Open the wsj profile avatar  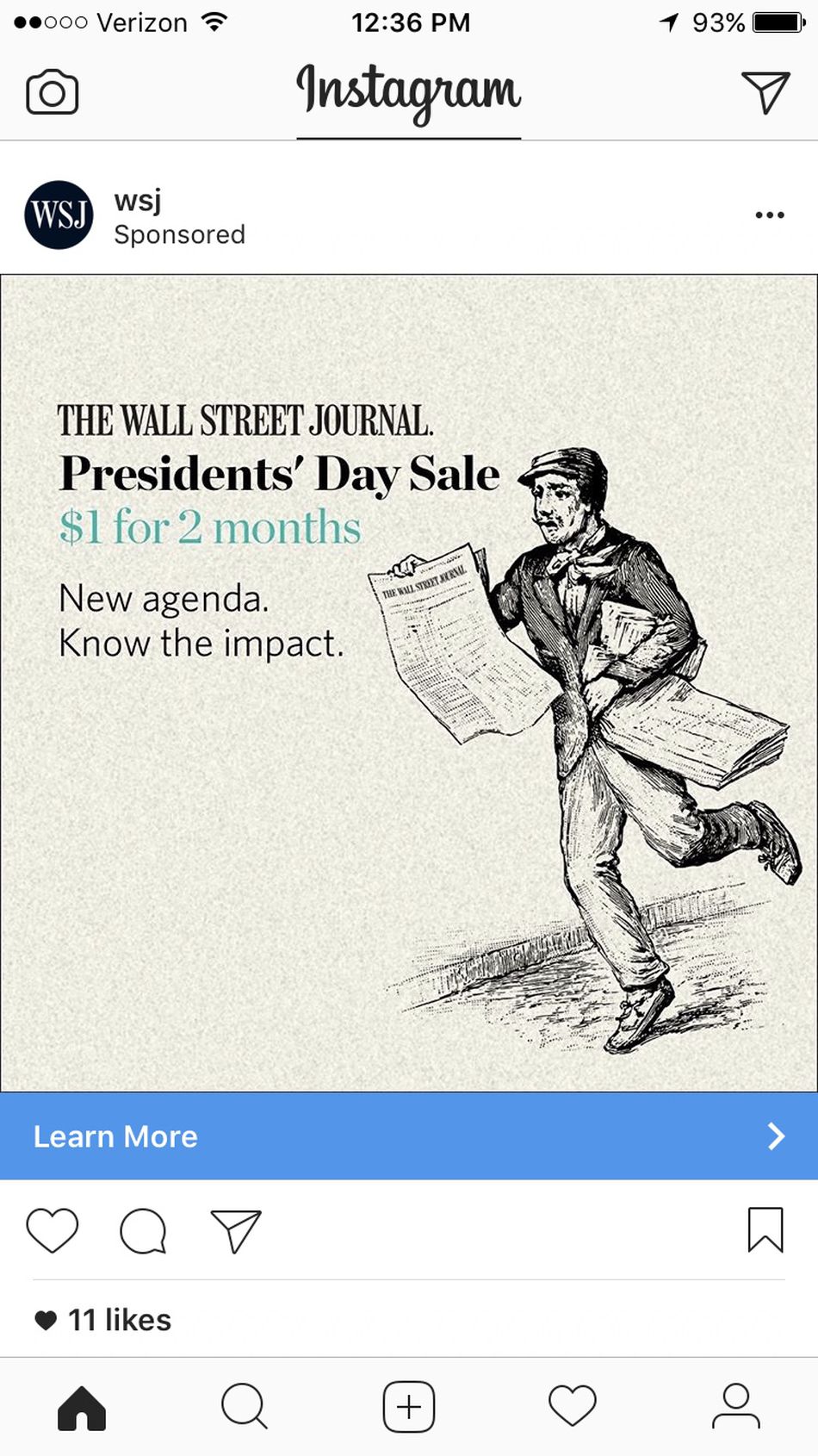[59, 215]
